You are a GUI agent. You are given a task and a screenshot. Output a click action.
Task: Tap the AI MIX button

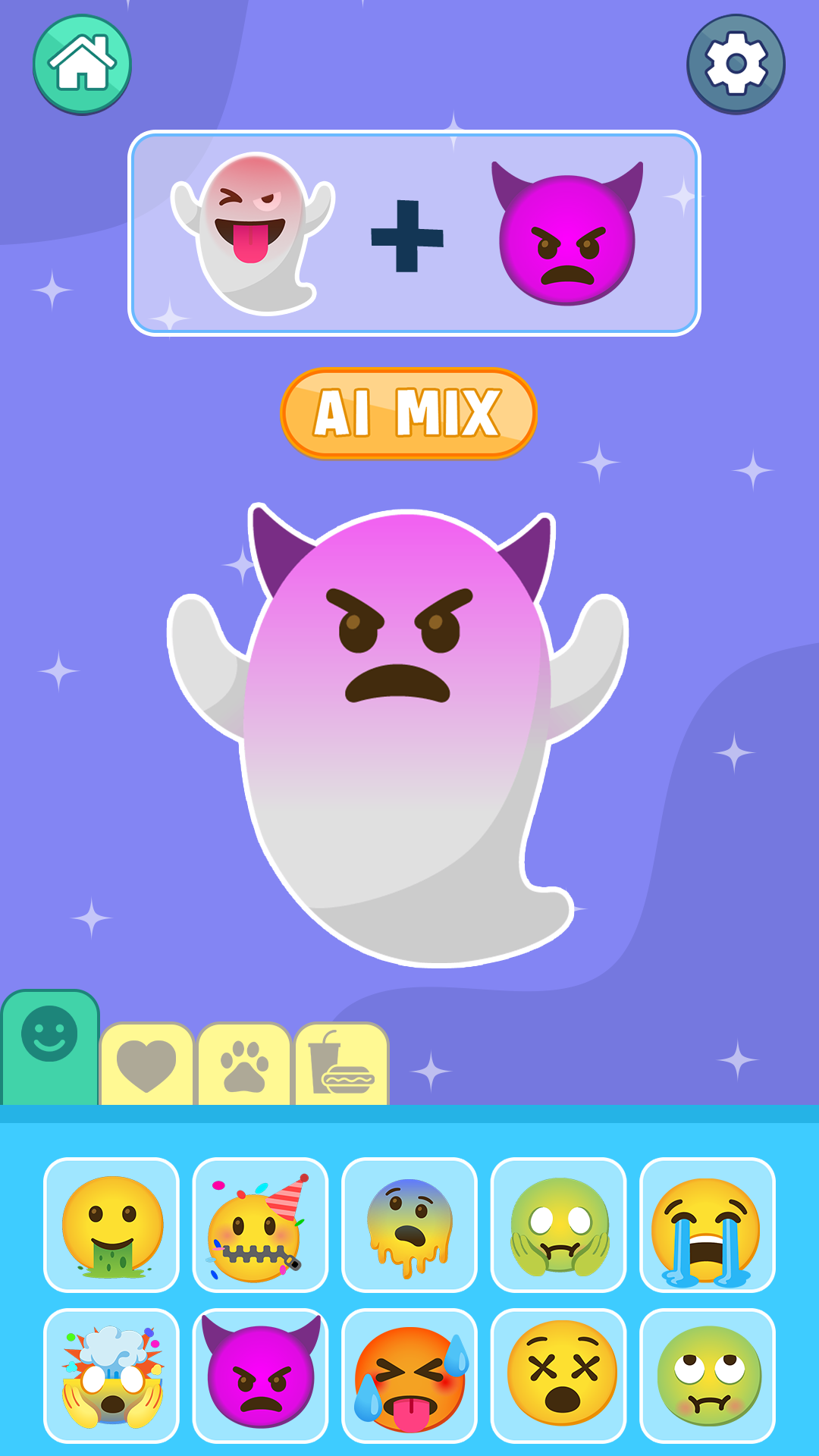click(x=409, y=413)
